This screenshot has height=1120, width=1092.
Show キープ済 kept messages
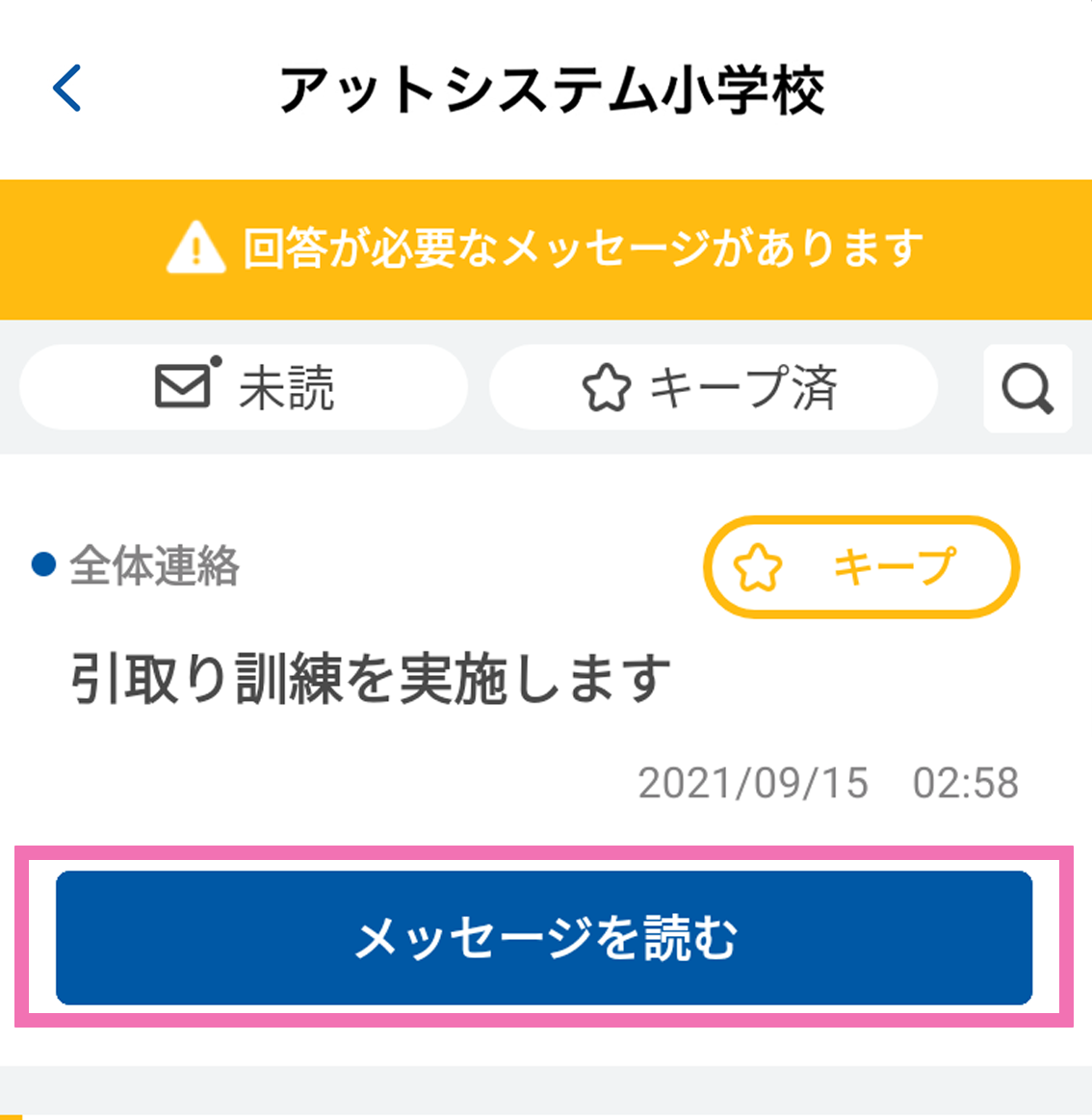pyautogui.click(x=713, y=387)
